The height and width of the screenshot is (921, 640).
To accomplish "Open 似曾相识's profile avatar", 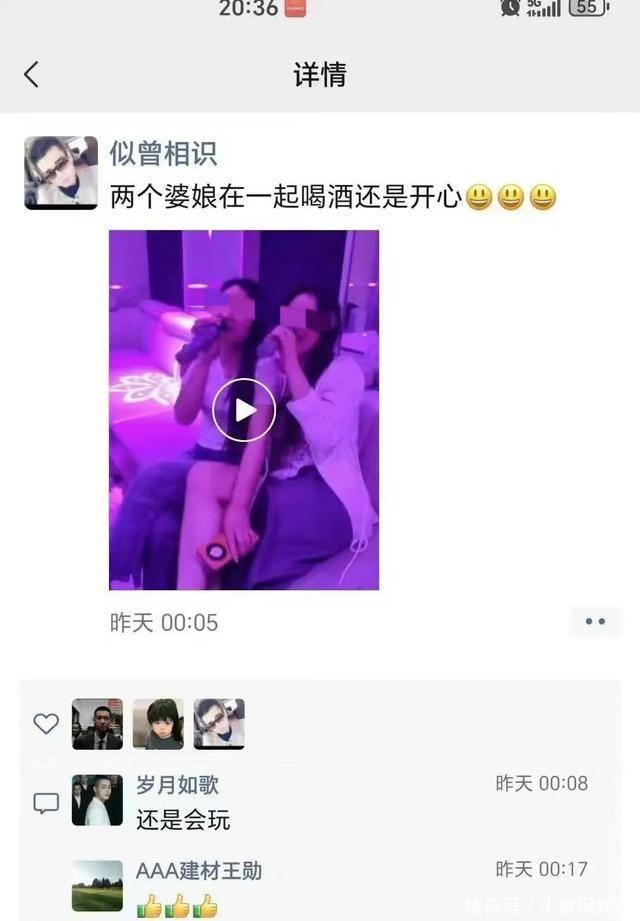I will [61, 172].
